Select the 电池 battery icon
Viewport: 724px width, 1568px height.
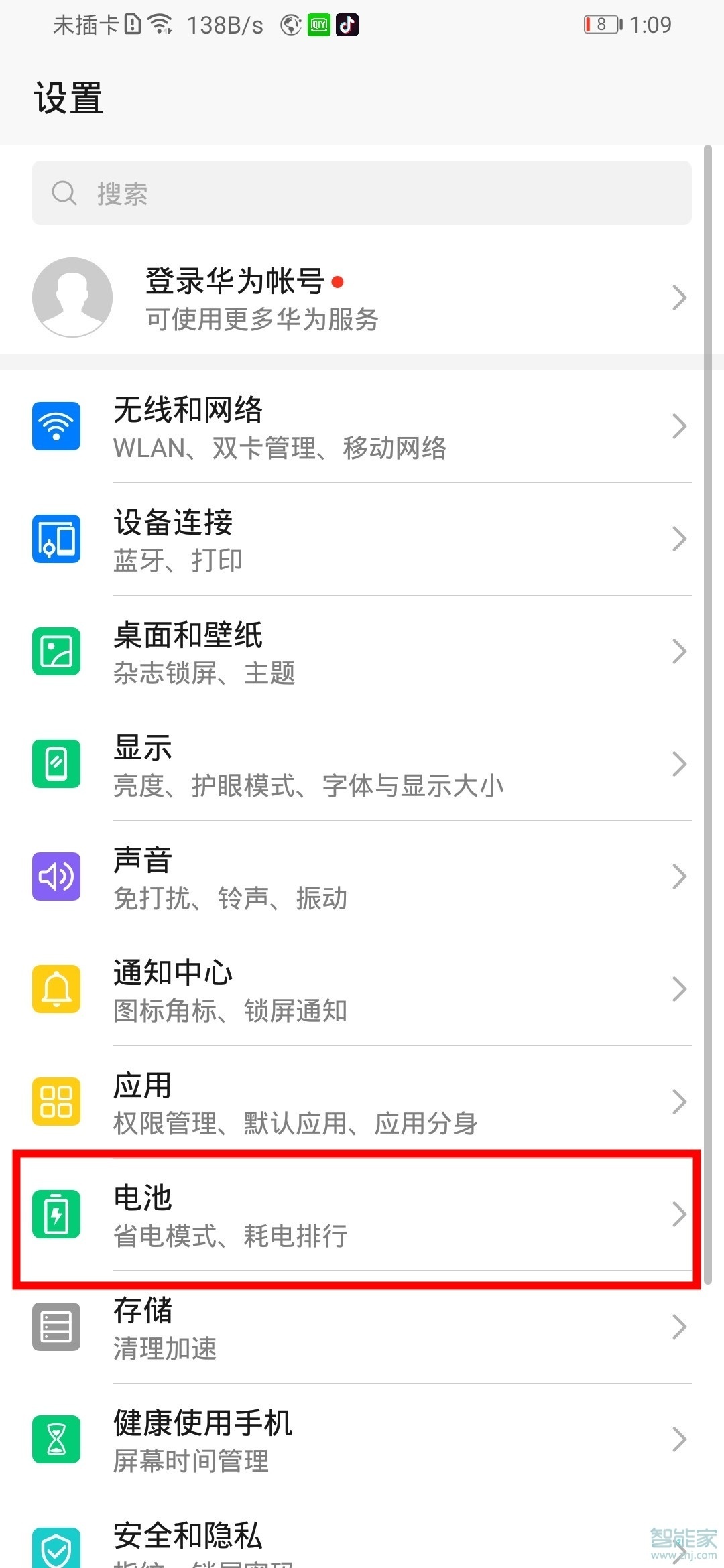pyautogui.click(x=56, y=1214)
